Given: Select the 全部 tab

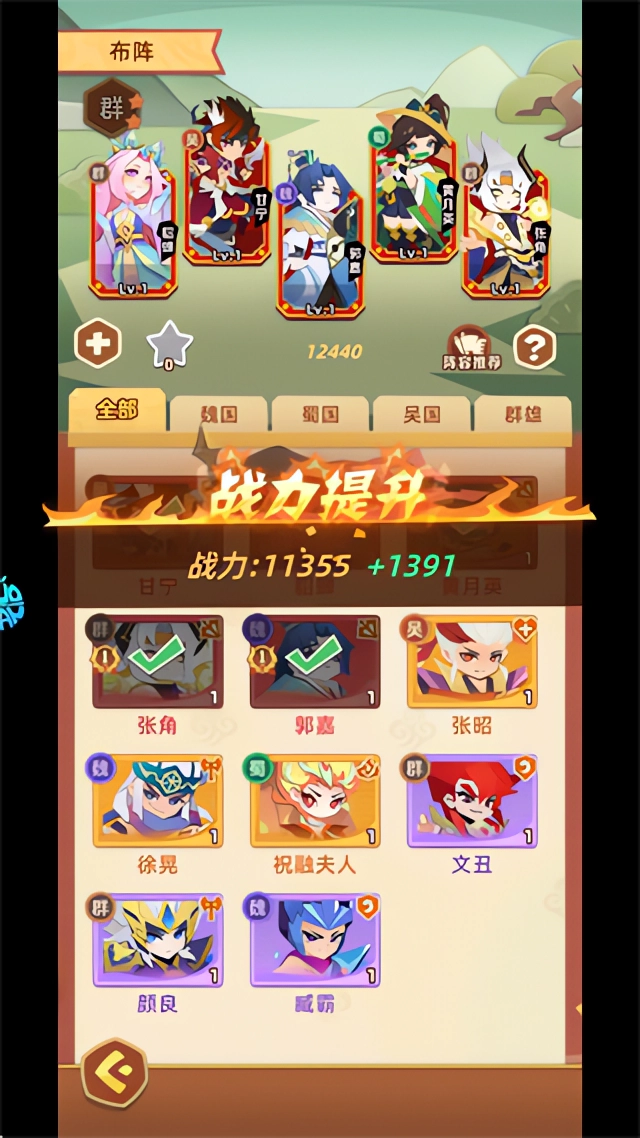Looking at the screenshot, I should [116, 409].
